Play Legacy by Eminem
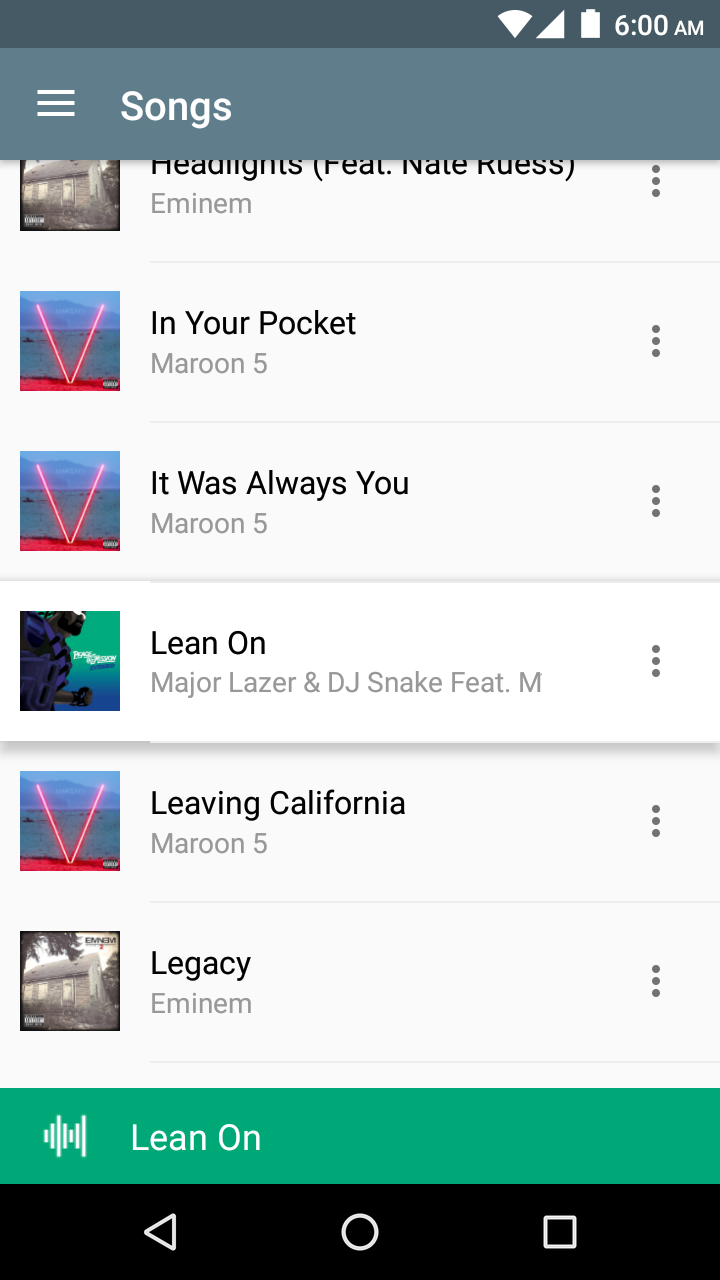Screen dimensions: 720x1280 (x=360, y=981)
